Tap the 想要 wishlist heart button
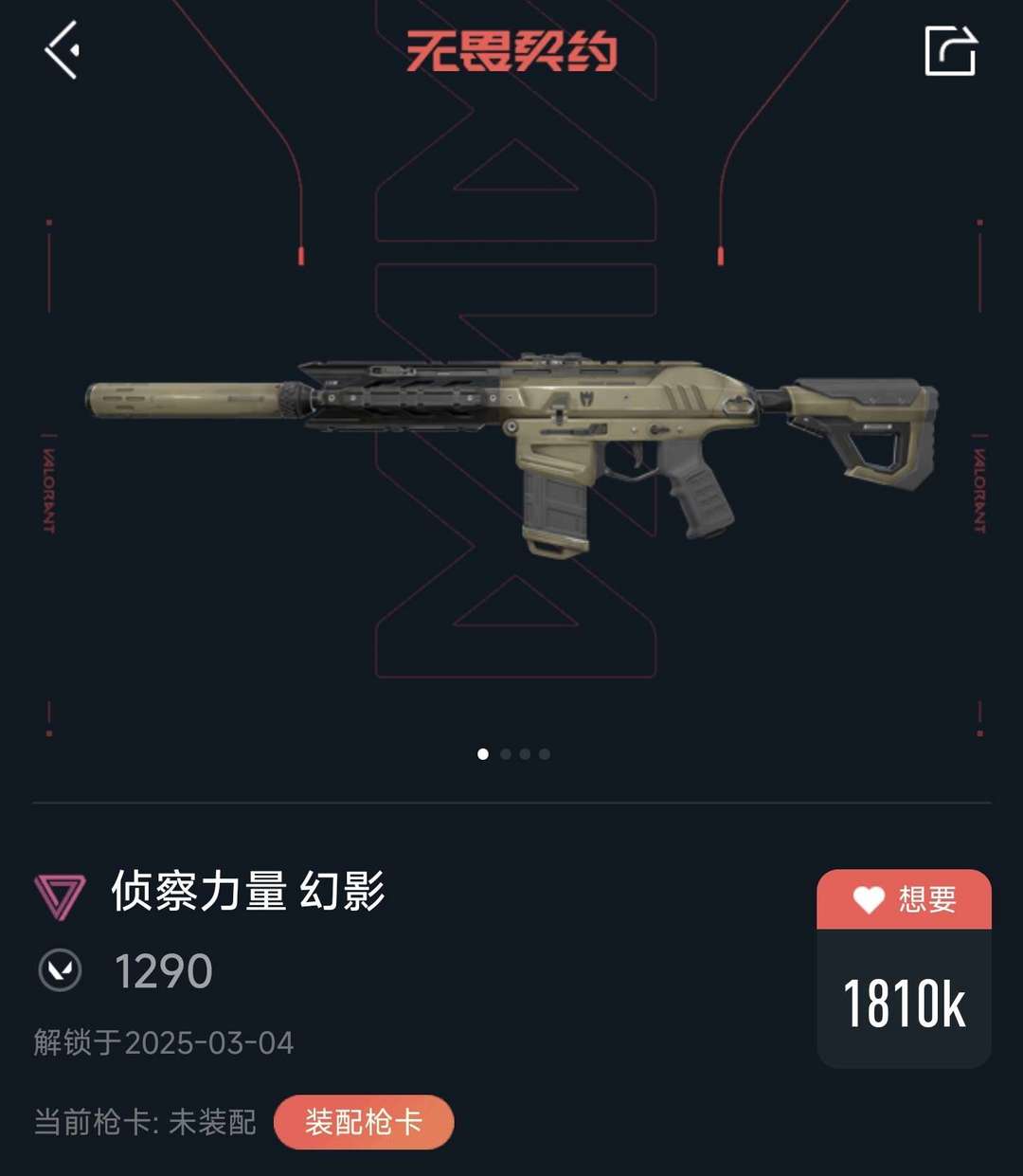The height and width of the screenshot is (1176, 1023). (x=904, y=899)
